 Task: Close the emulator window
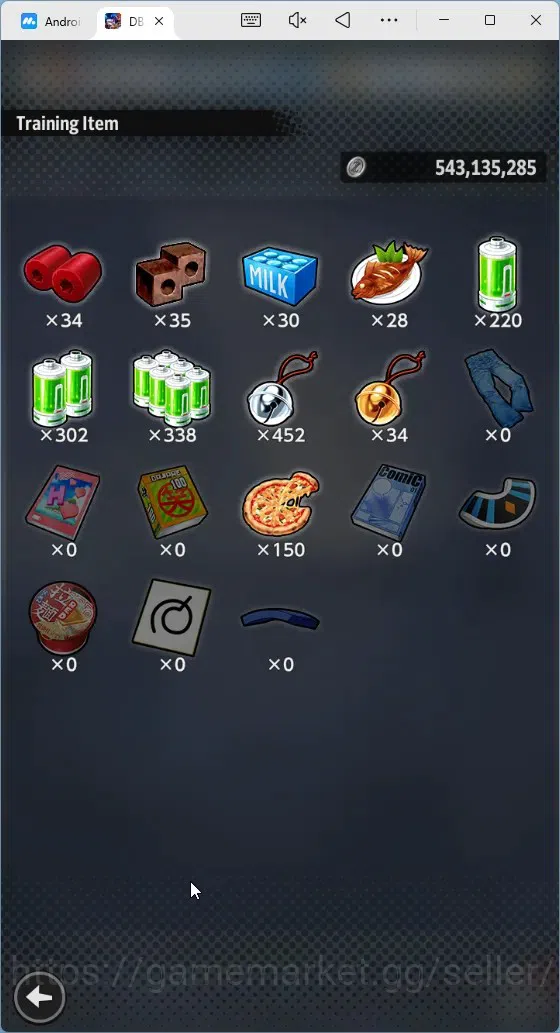click(536, 20)
